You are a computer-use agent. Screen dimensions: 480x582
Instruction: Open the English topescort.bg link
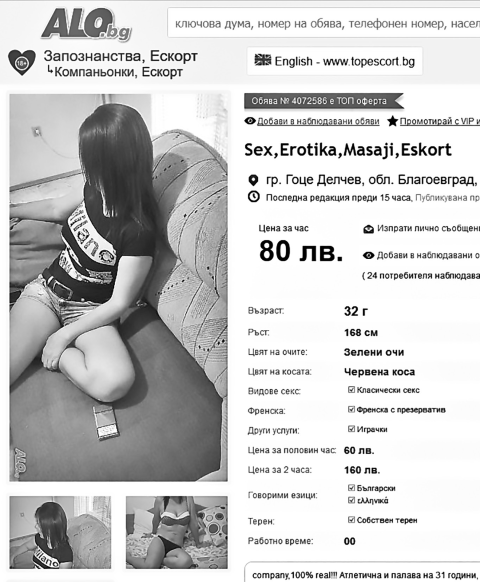click(x=335, y=61)
